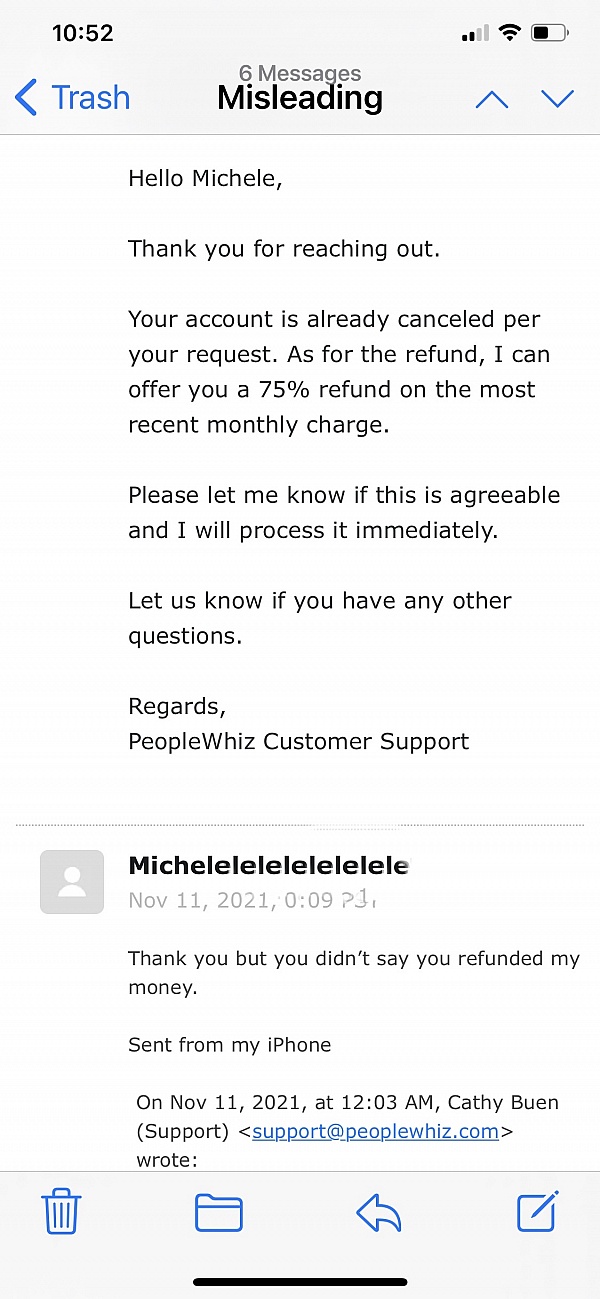Move message to a folder

tap(219, 1212)
